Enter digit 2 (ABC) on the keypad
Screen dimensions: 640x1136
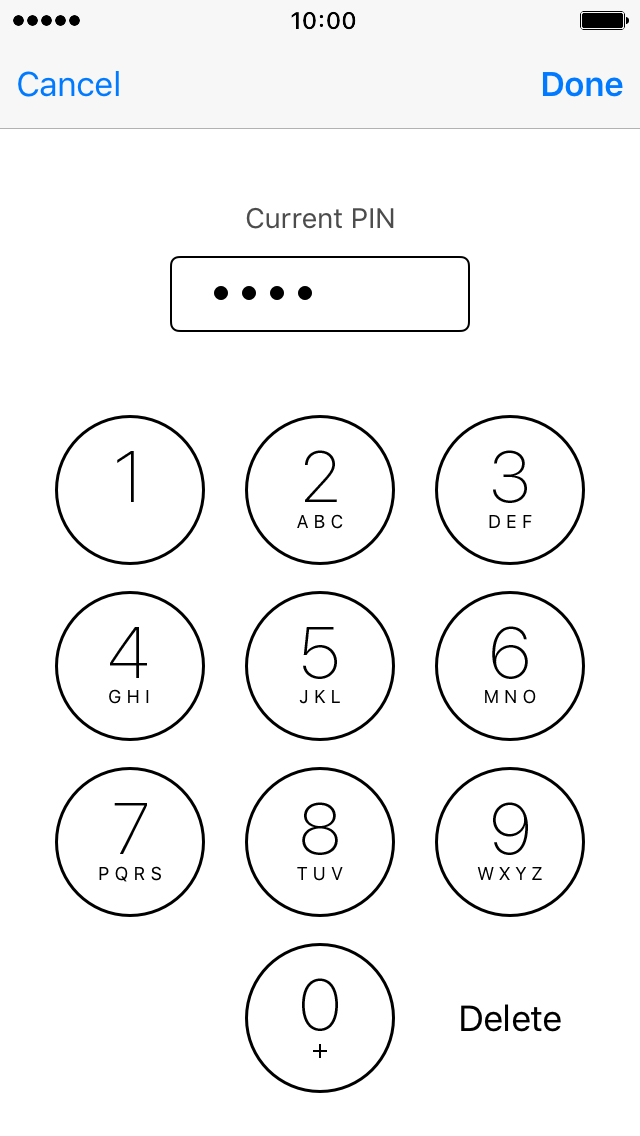[320, 490]
